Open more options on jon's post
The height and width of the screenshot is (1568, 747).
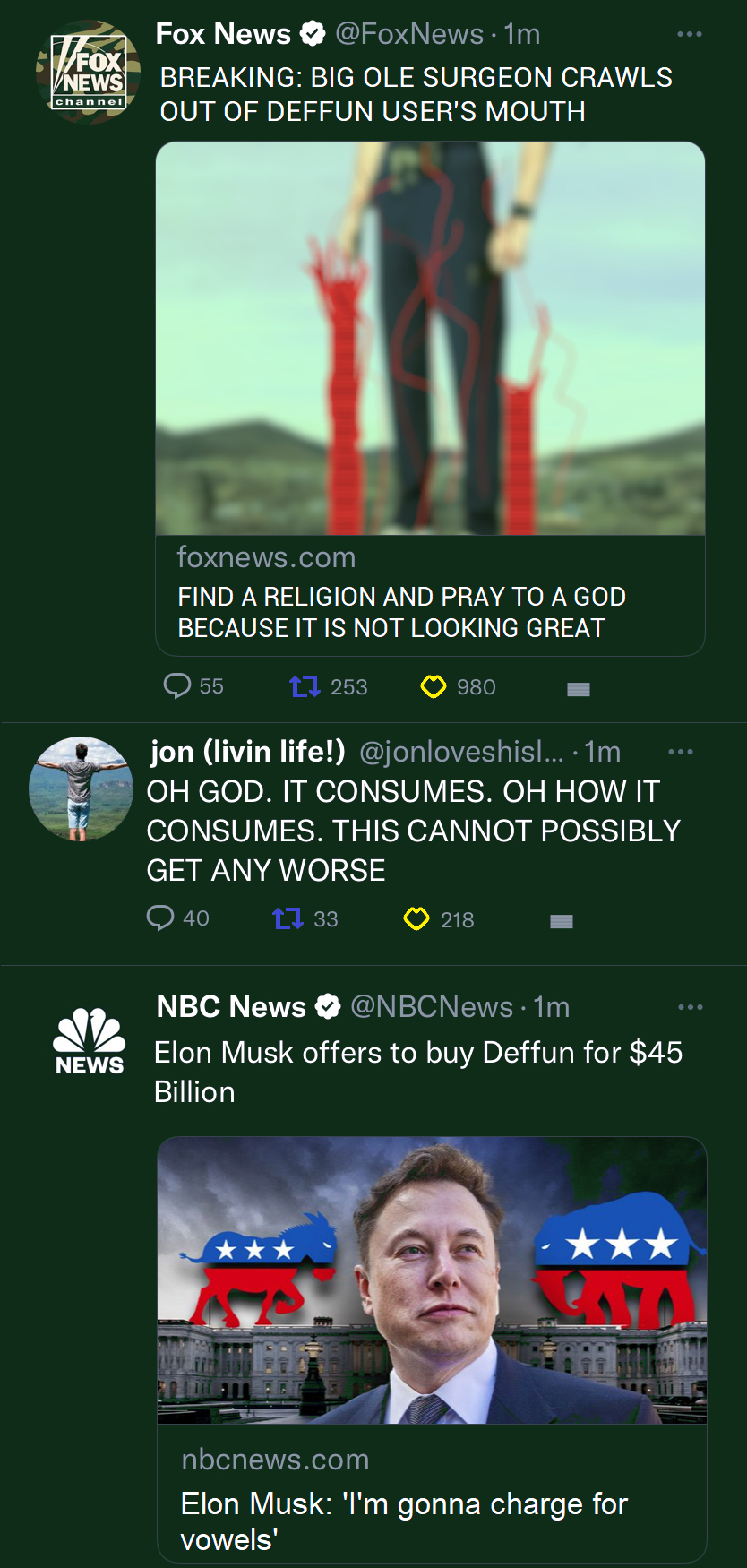pyautogui.click(x=681, y=752)
